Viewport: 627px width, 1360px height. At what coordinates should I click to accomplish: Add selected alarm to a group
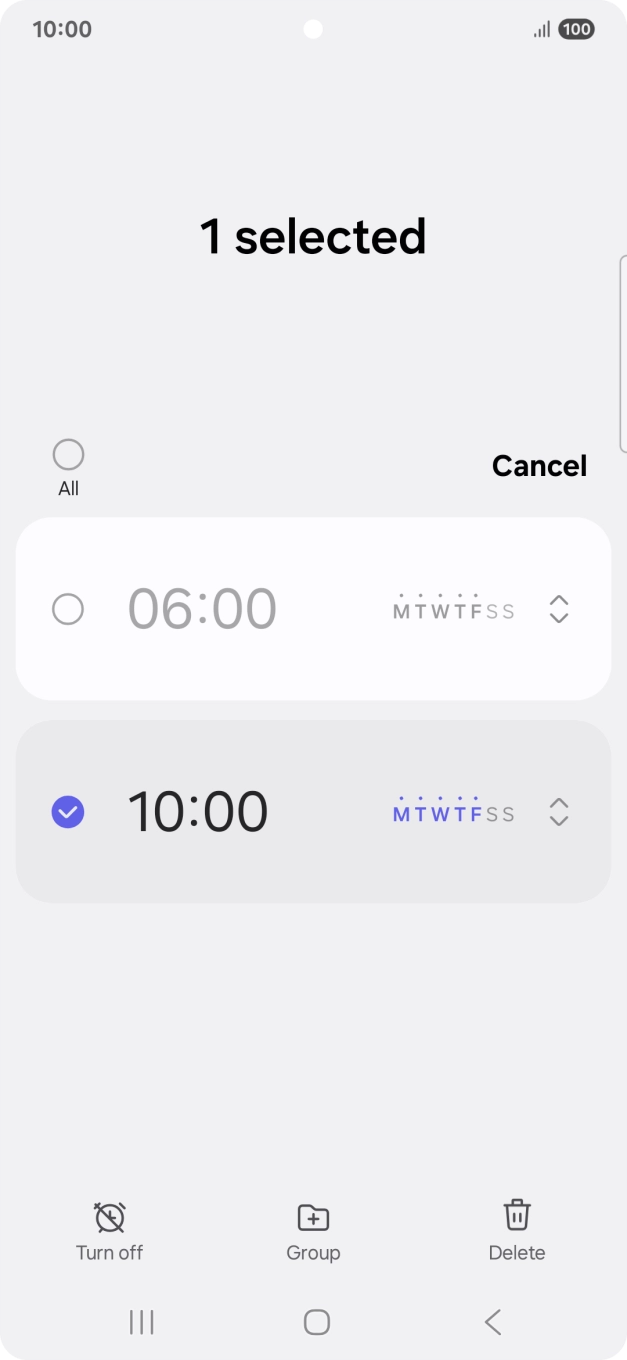[313, 1230]
